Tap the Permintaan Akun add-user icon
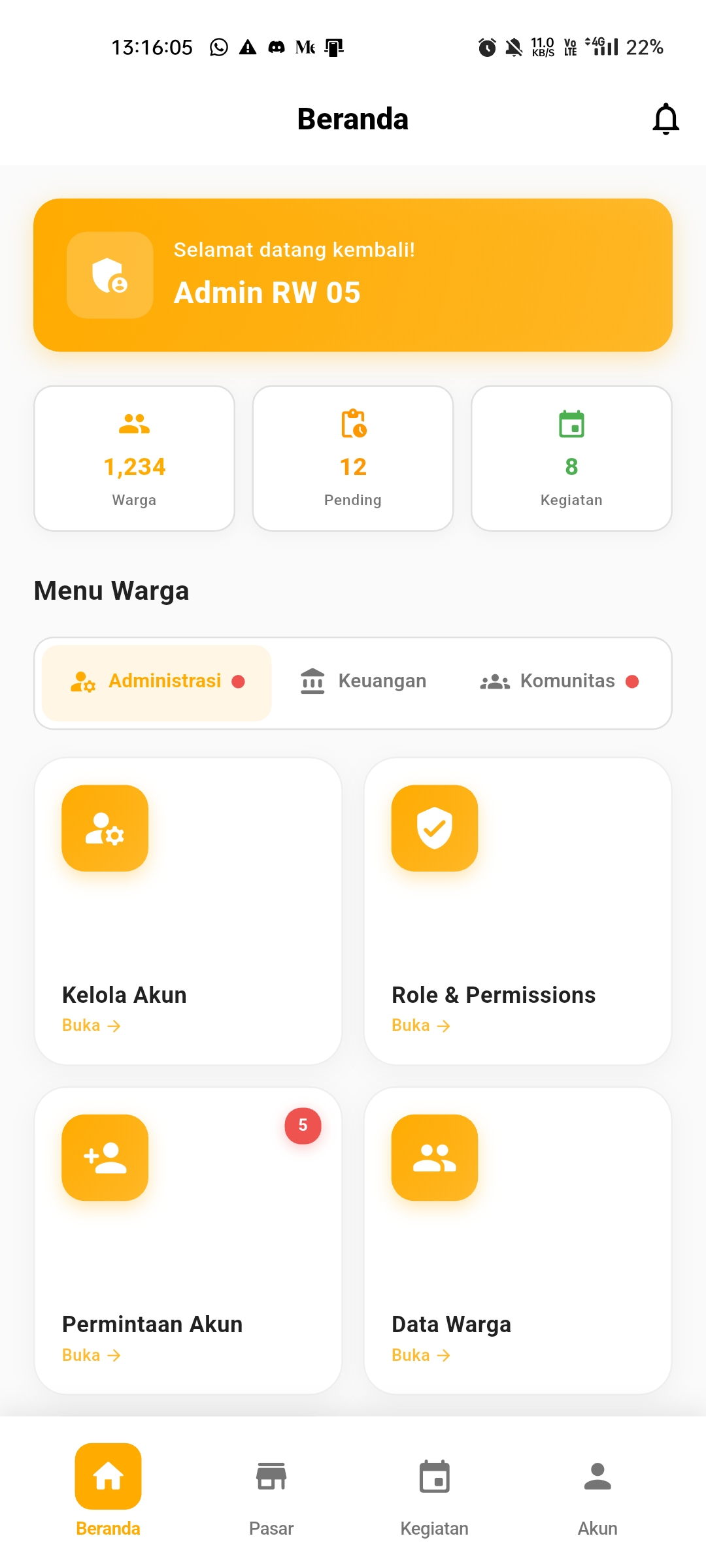 105,1157
